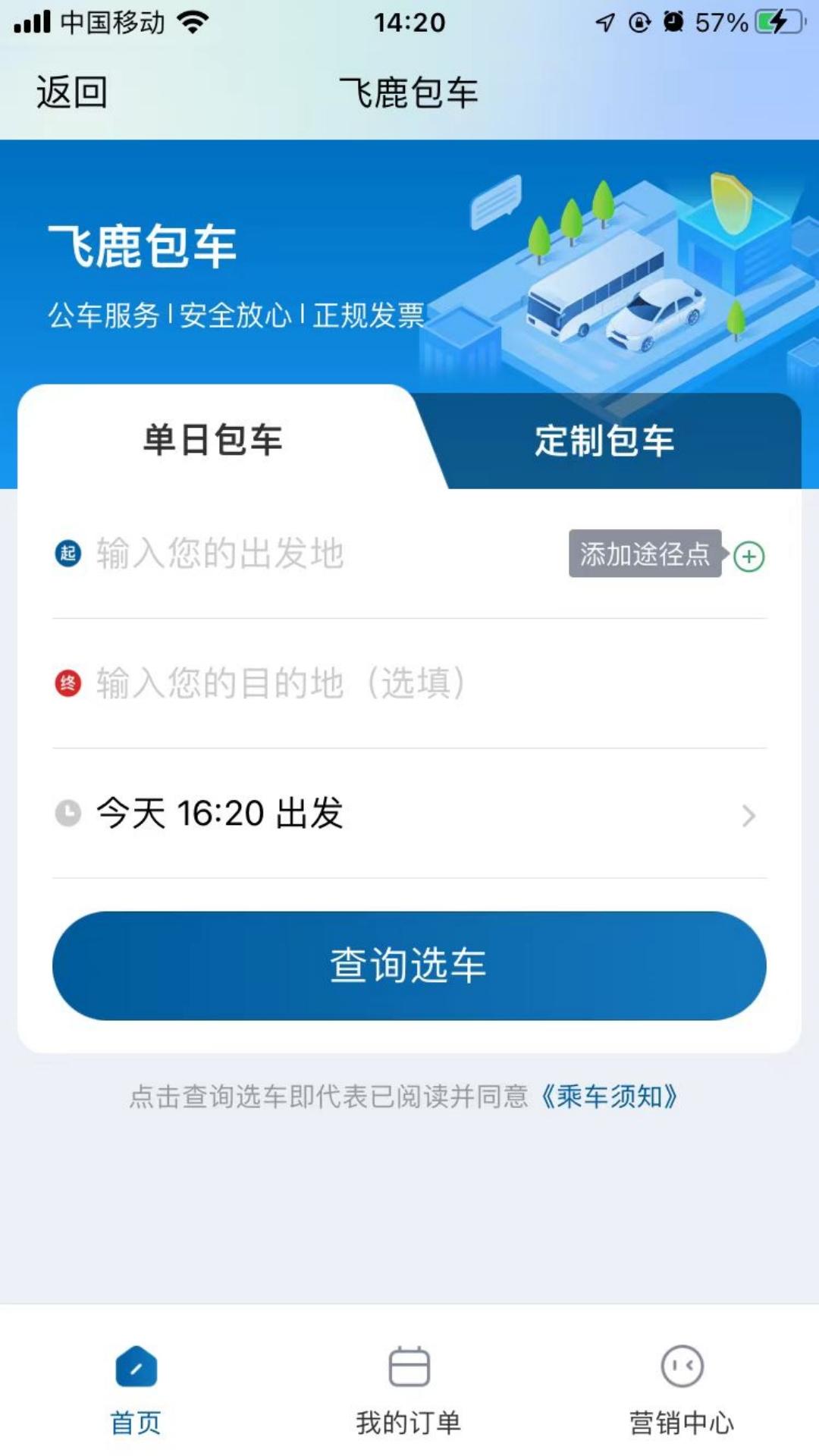Go to the 首页 tab
The height and width of the screenshot is (1456, 819).
[136, 1391]
